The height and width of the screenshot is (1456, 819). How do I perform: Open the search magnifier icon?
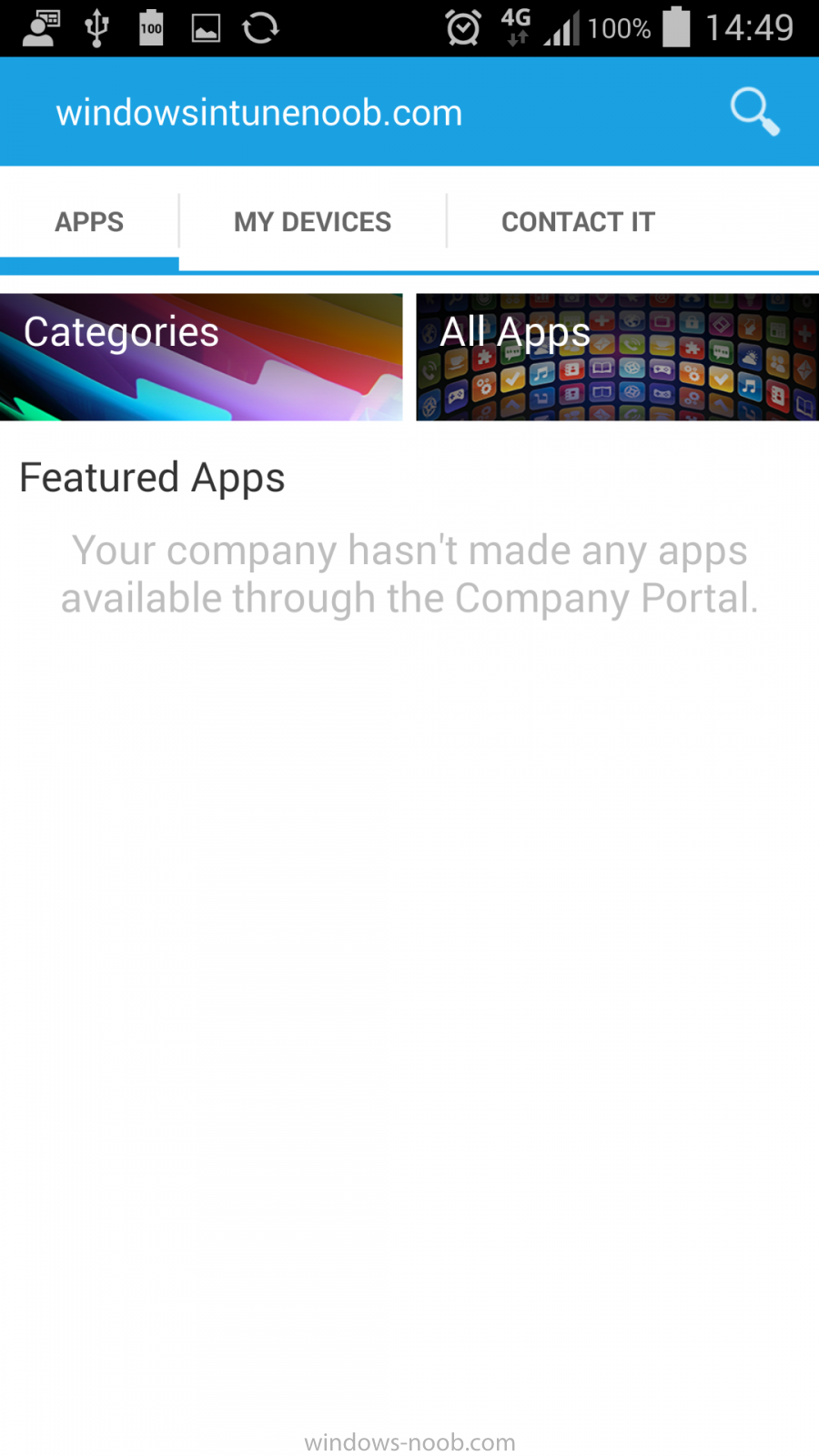pos(754,112)
